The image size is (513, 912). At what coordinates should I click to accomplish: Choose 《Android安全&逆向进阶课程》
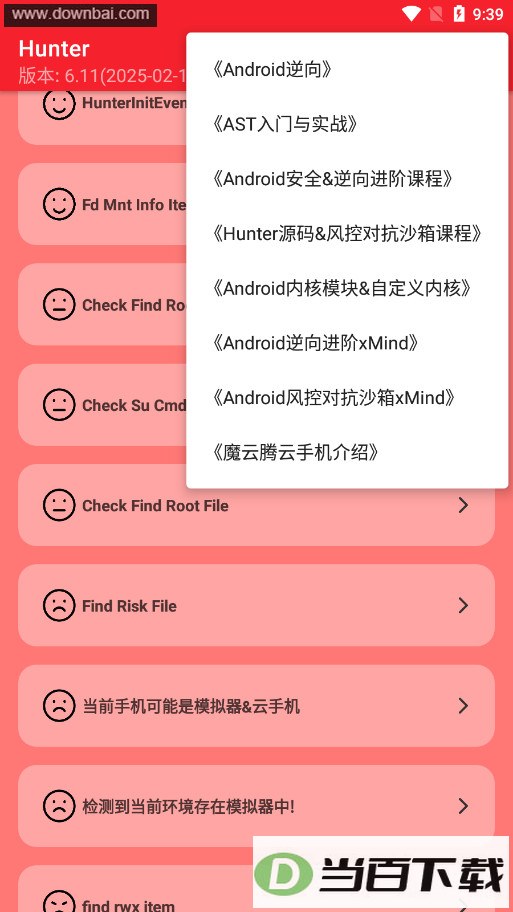[347, 179]
